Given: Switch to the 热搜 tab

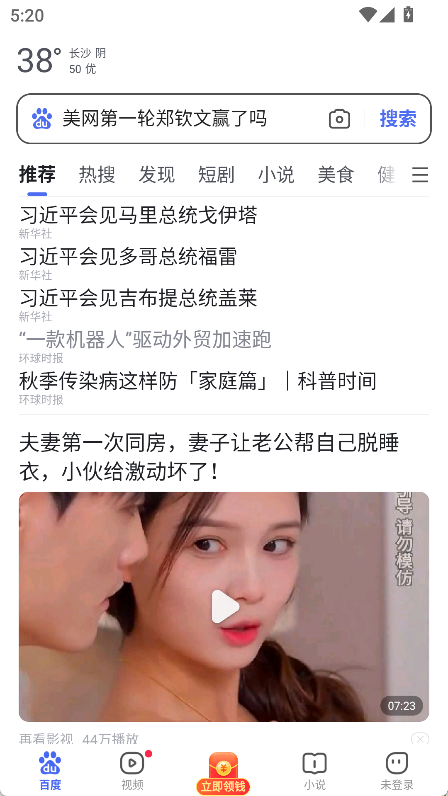Looking at the screenshot, I should pos(97,175).
